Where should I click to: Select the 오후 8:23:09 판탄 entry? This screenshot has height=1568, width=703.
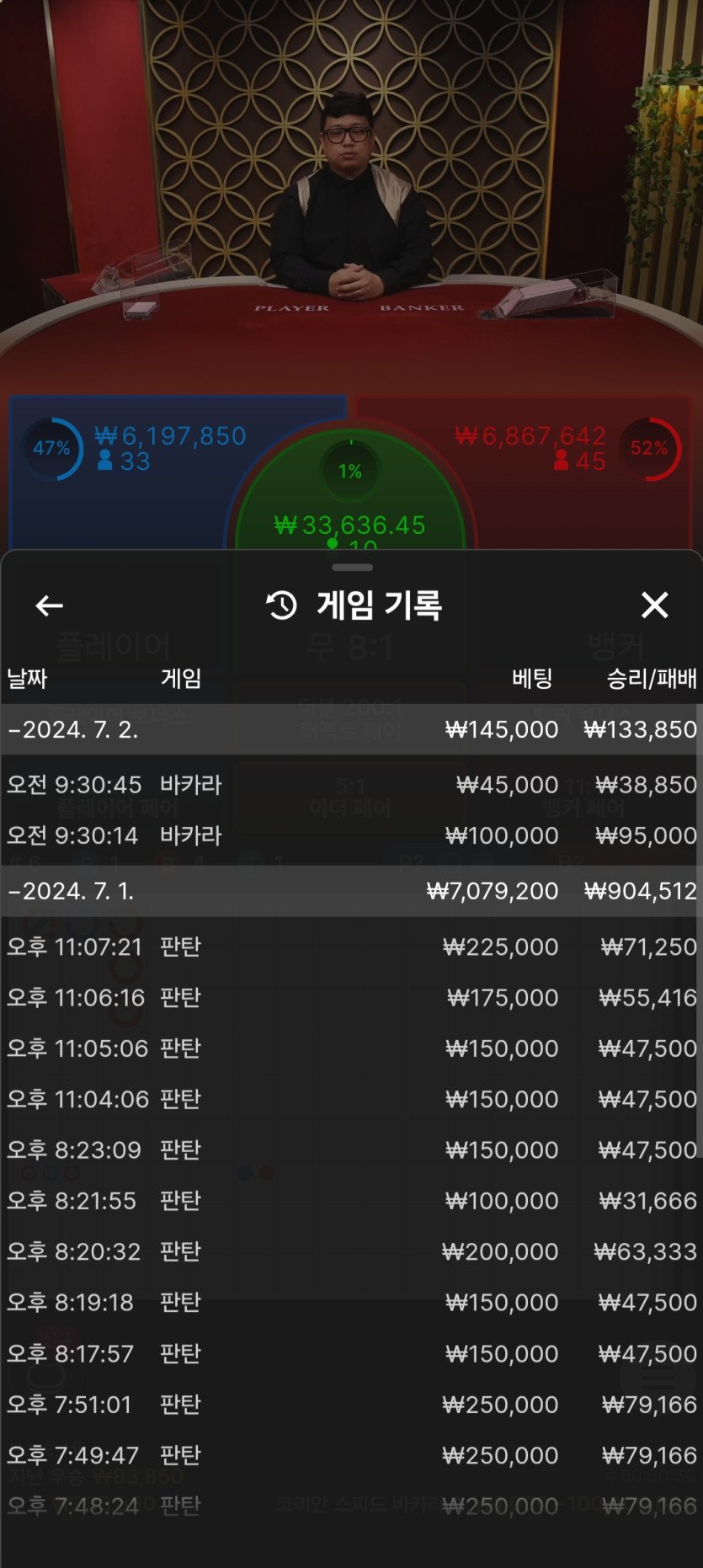[x=351, y=1149]
